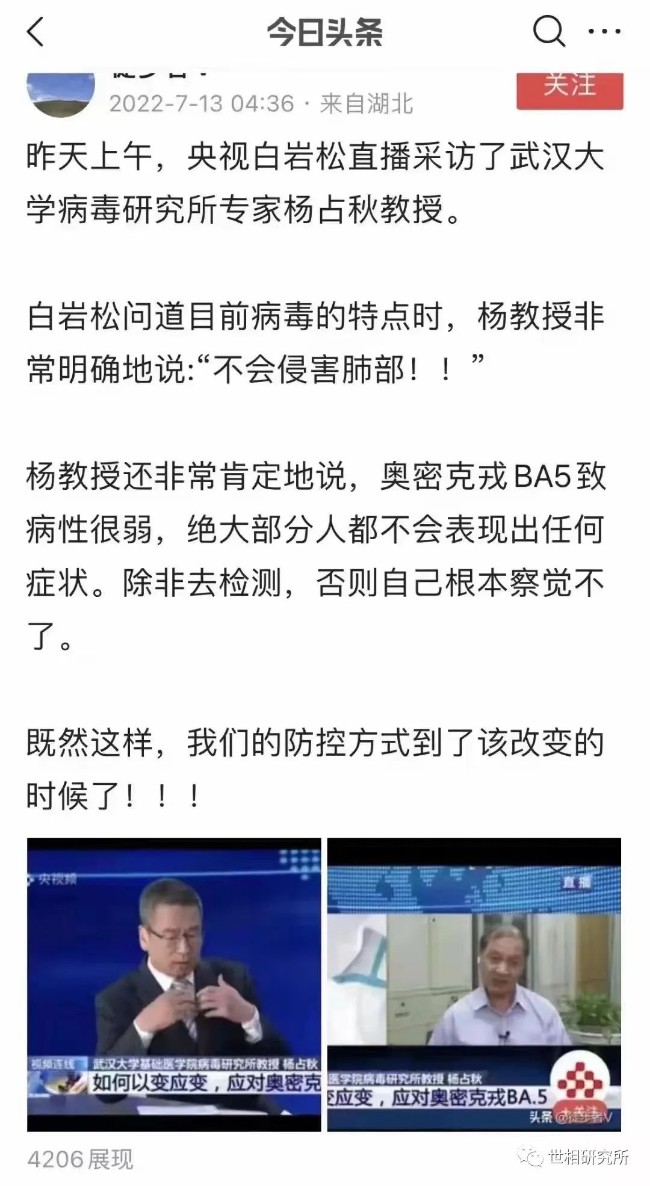Go back using the top-left arrow

click(36, 33)
